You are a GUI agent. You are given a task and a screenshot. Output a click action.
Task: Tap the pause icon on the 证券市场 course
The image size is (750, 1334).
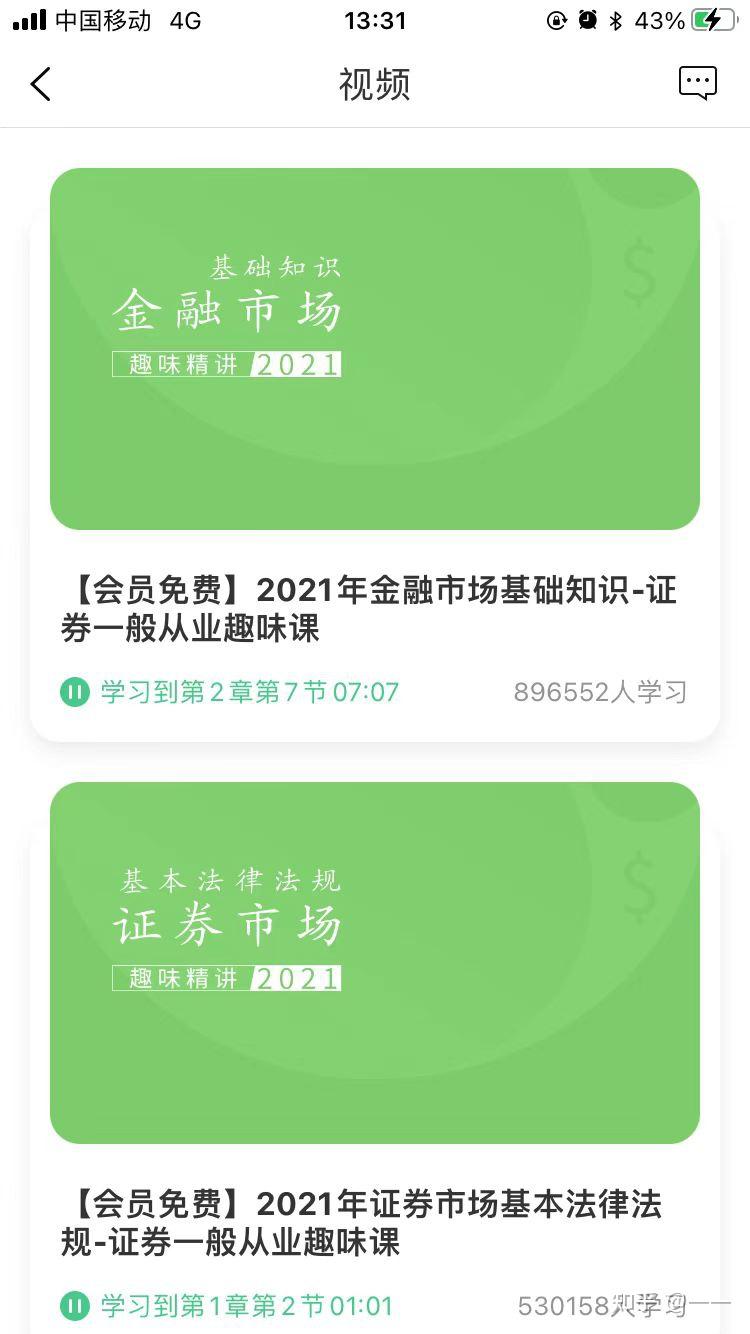tap(74, 1306)
